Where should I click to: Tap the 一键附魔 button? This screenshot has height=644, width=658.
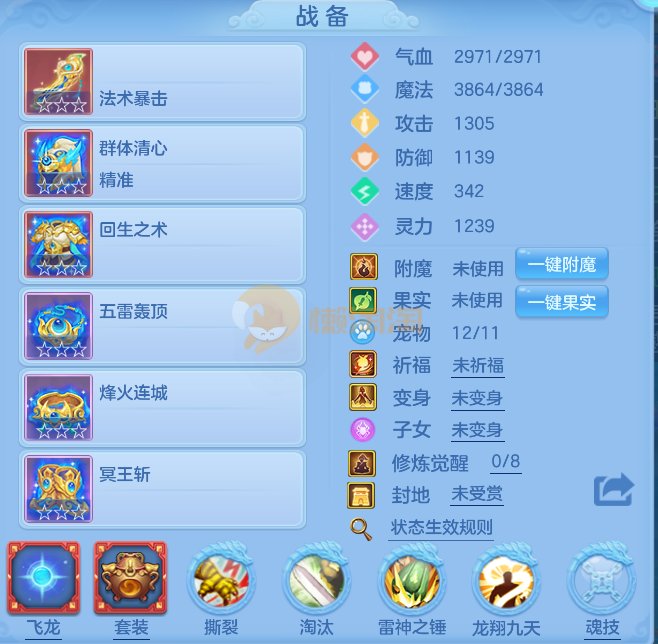(x=561, y=265)
